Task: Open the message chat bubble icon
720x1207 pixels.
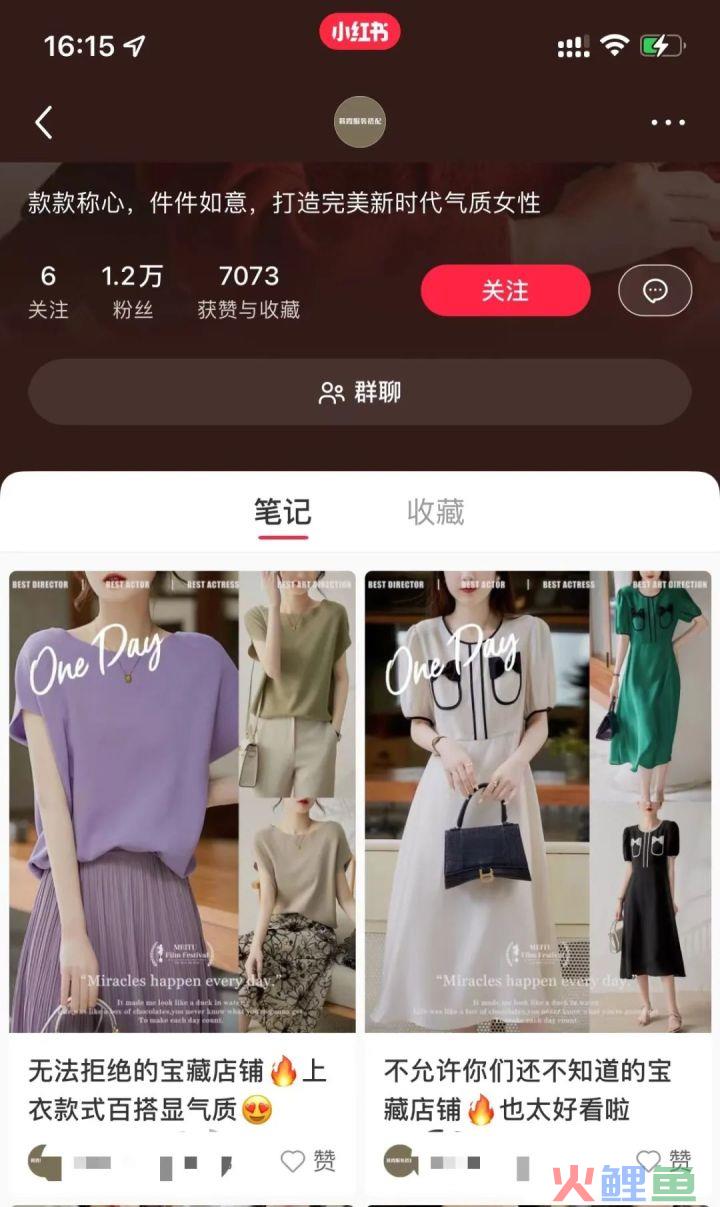Action: pos(655,291)
